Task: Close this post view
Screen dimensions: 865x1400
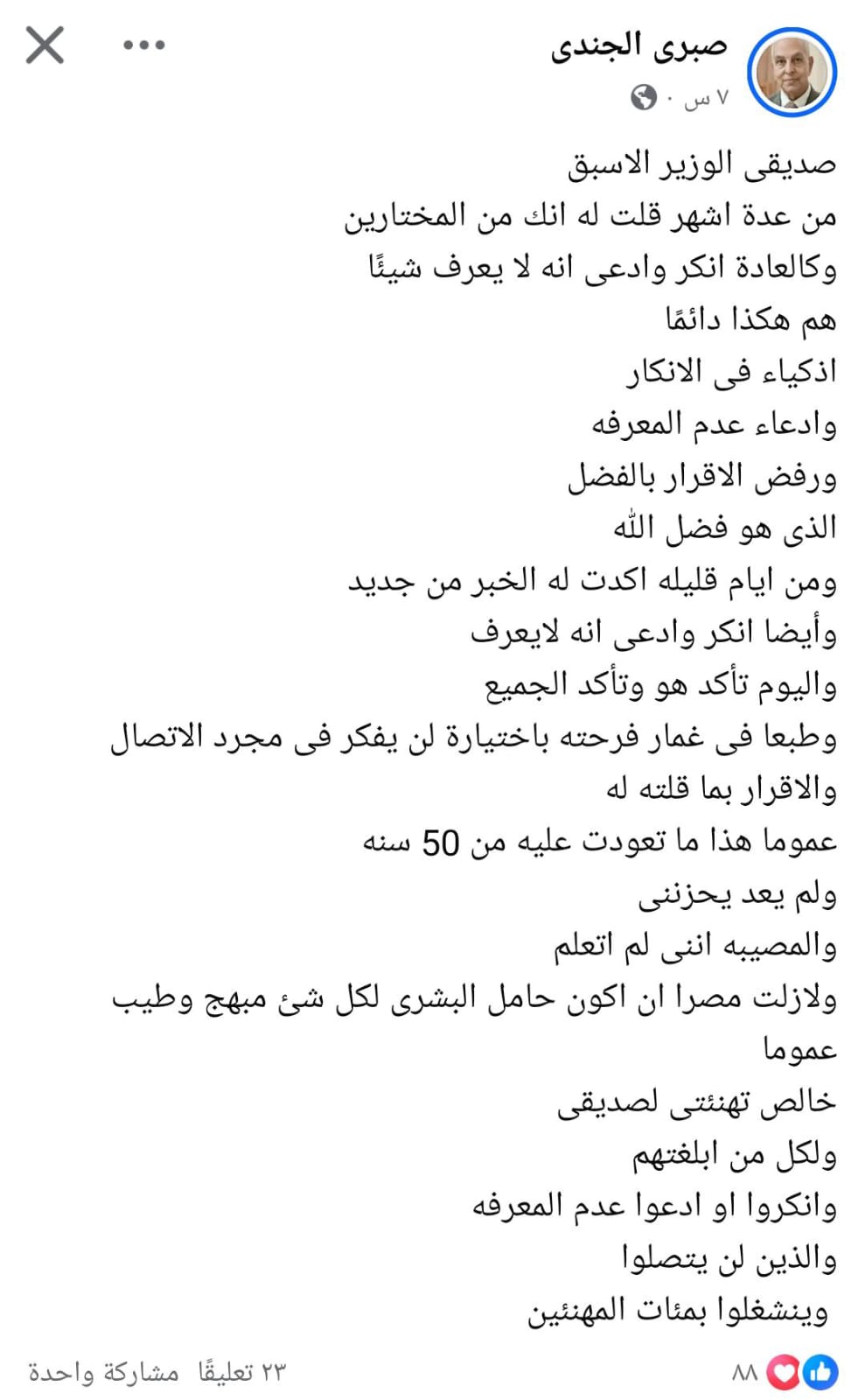Action: (x=45, y=45)
